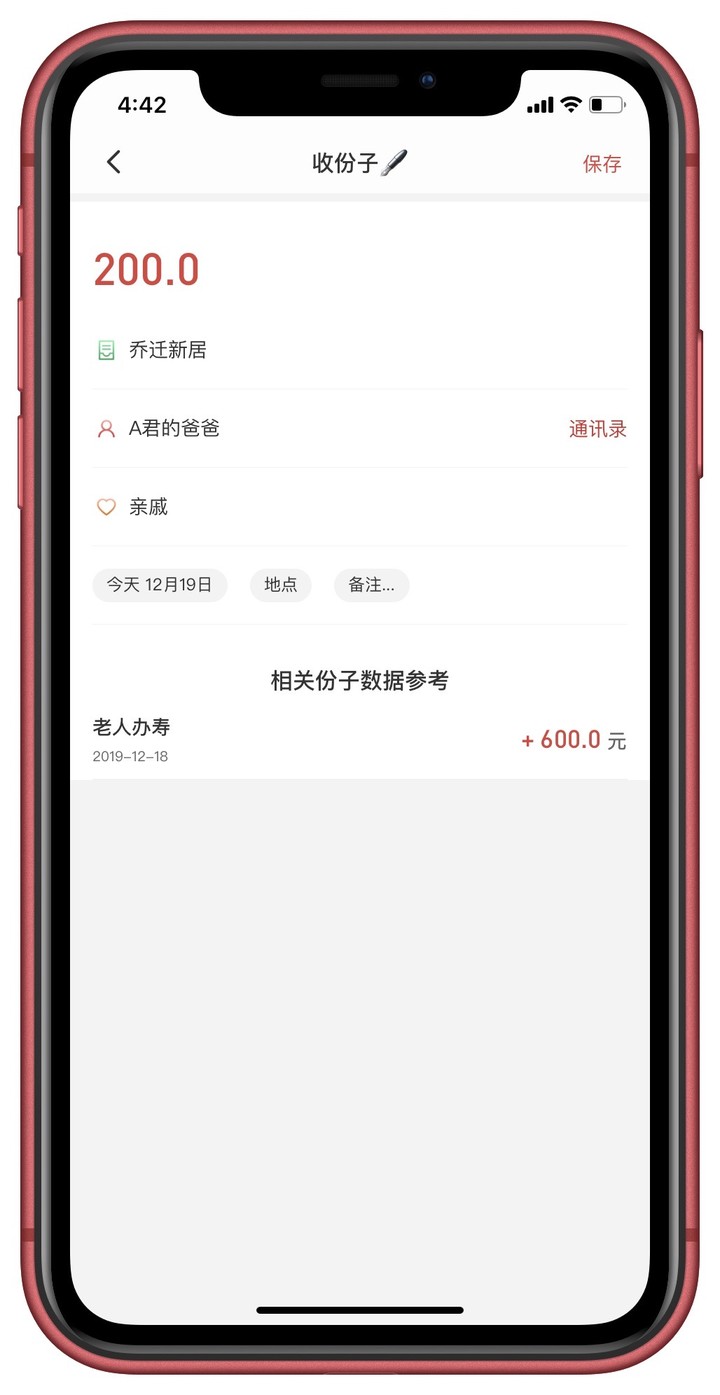The image size is (720, 1395).
Task: Change the 乔迁新居 occasion type
Action: (x=168, y=350)
